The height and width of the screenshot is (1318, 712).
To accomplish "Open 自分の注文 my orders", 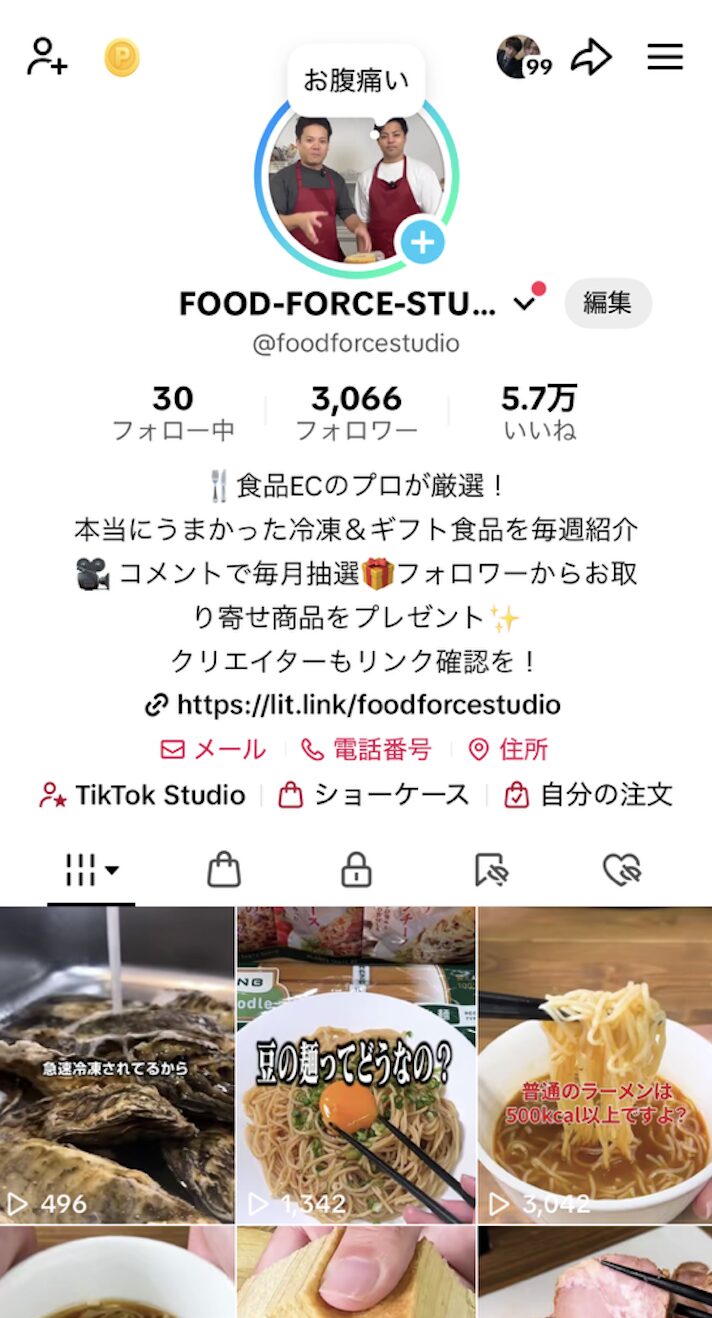I will (x=589, y=795).
